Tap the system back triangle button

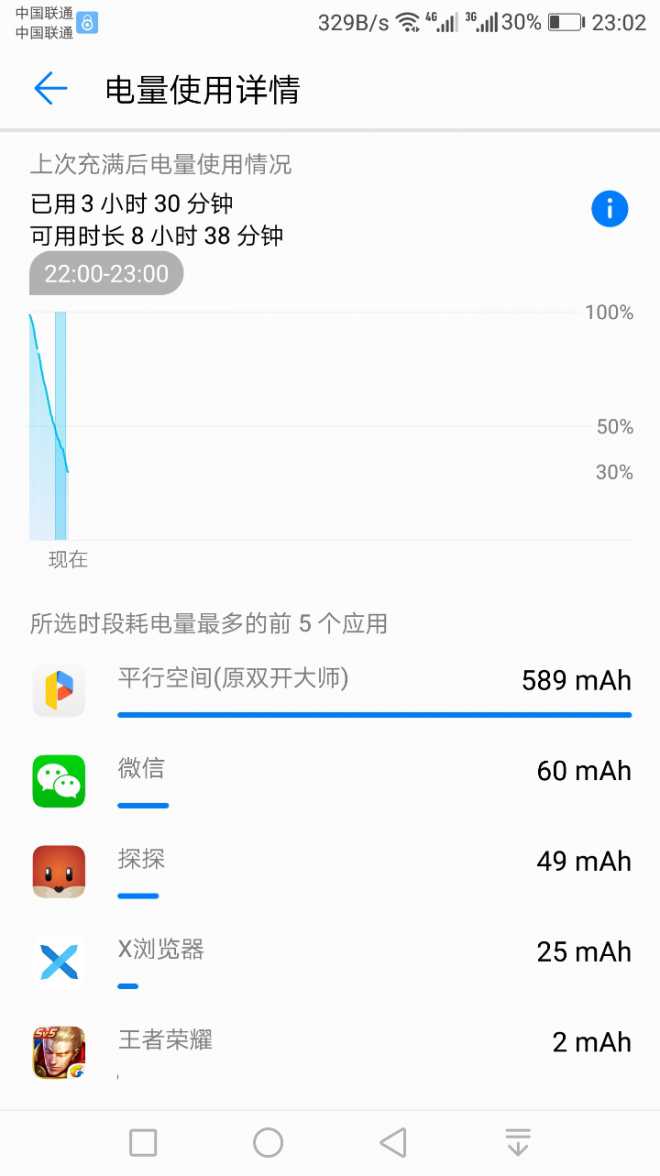(x=392, y=1143)
